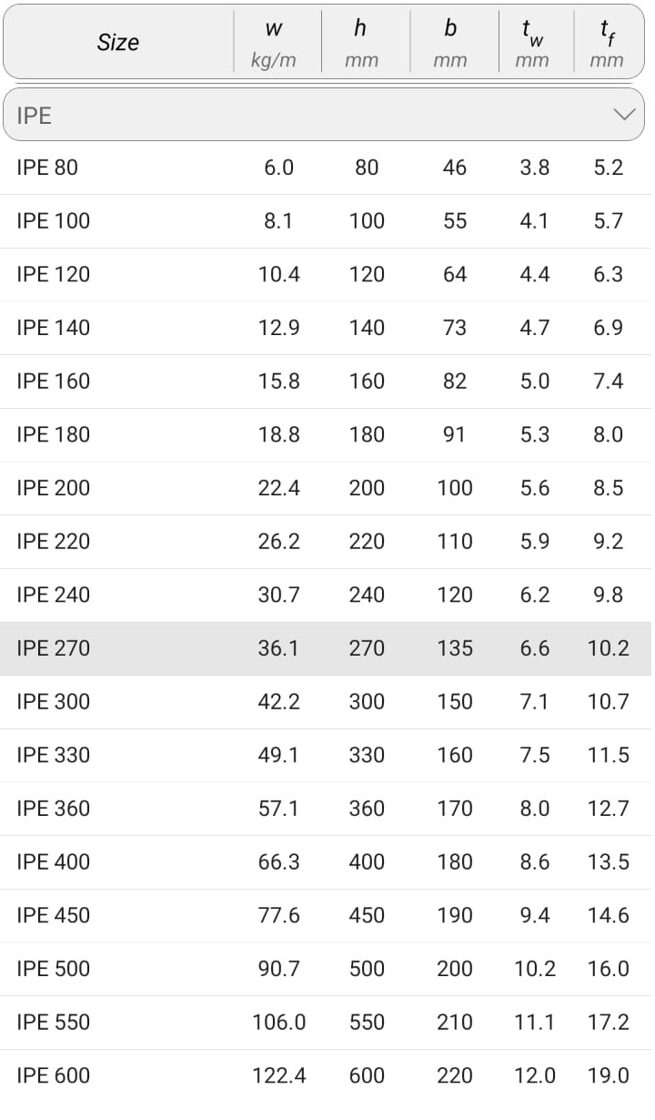Image resolution: width=655 pixels, height=1120 pixels.
Task: Tap the highlighted IPE 270 row
Action: [326, 649]
